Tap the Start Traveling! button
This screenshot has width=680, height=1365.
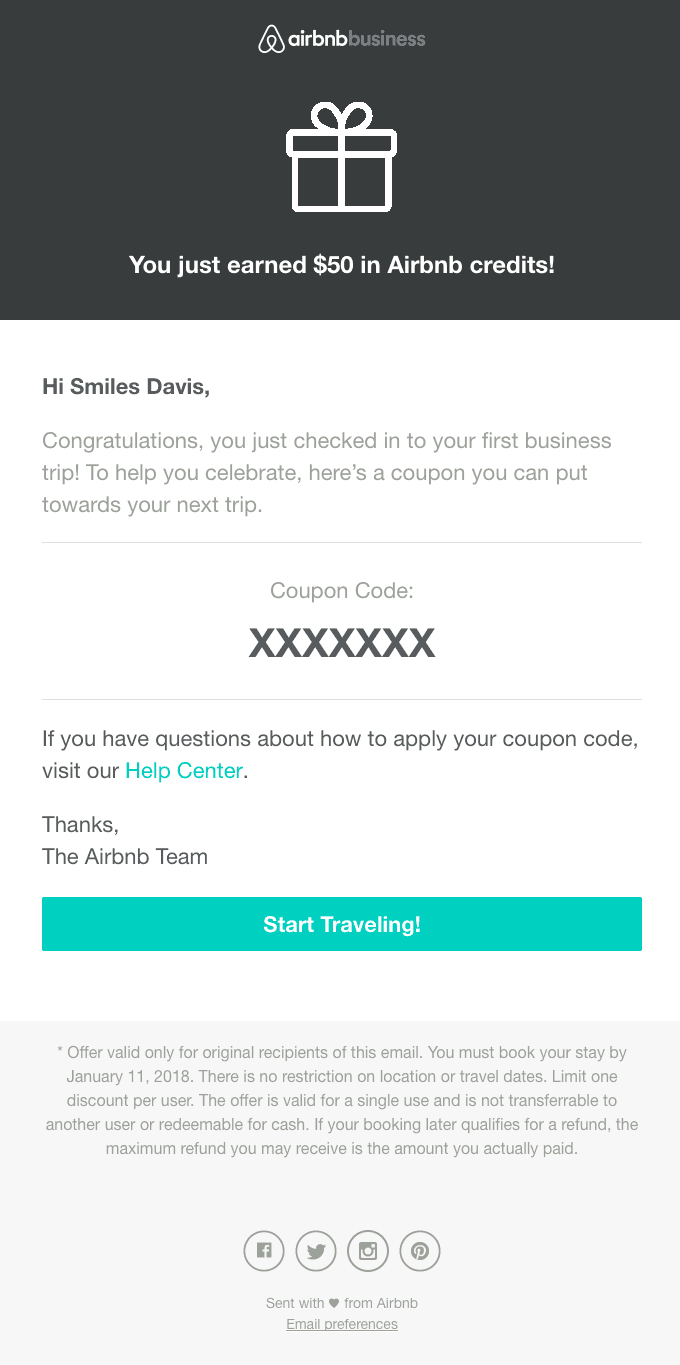[x=341, y=924]
